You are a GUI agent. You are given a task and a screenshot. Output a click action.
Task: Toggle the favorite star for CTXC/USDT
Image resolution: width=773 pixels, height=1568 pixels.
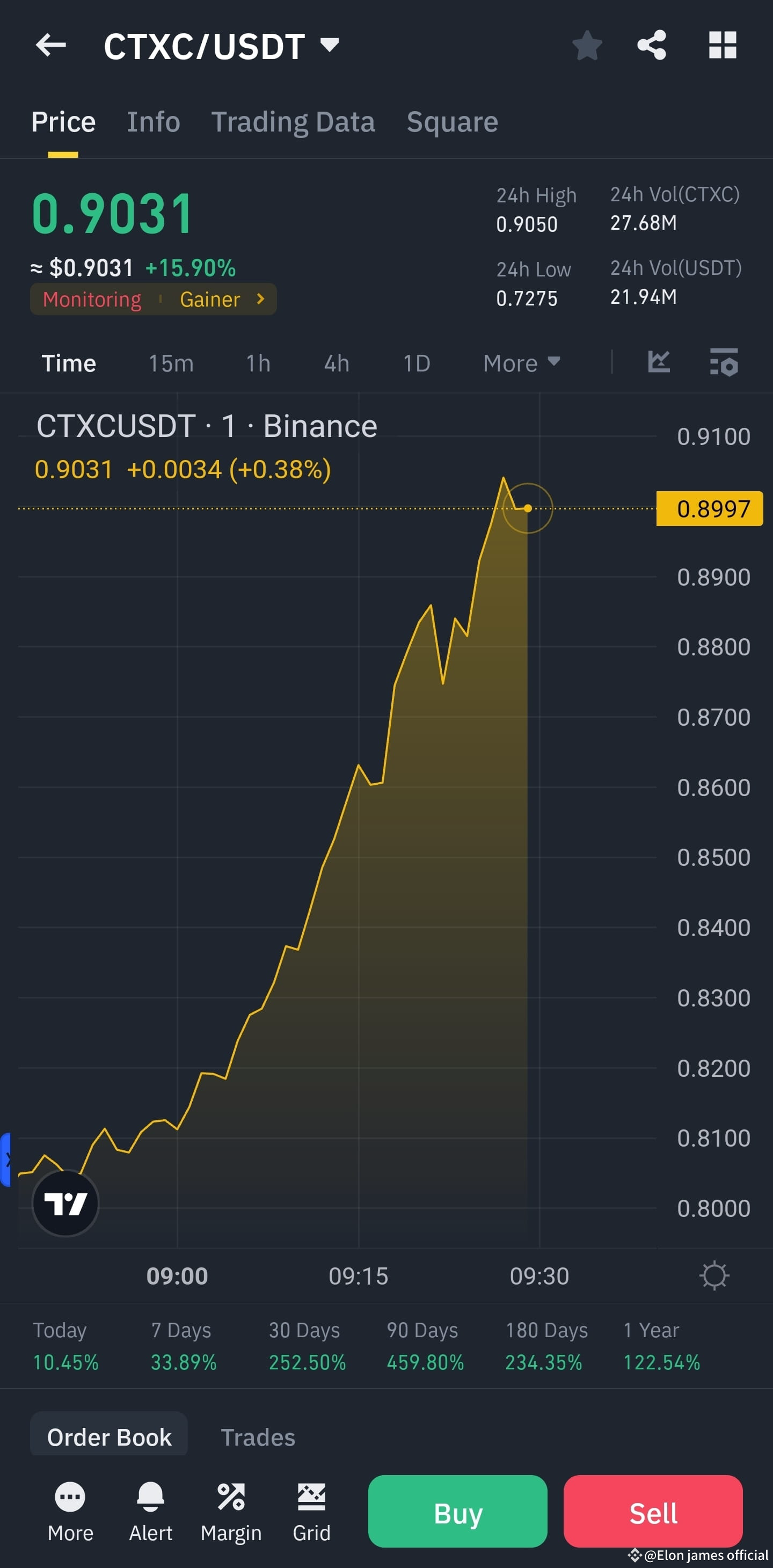[x=587, y=45]
